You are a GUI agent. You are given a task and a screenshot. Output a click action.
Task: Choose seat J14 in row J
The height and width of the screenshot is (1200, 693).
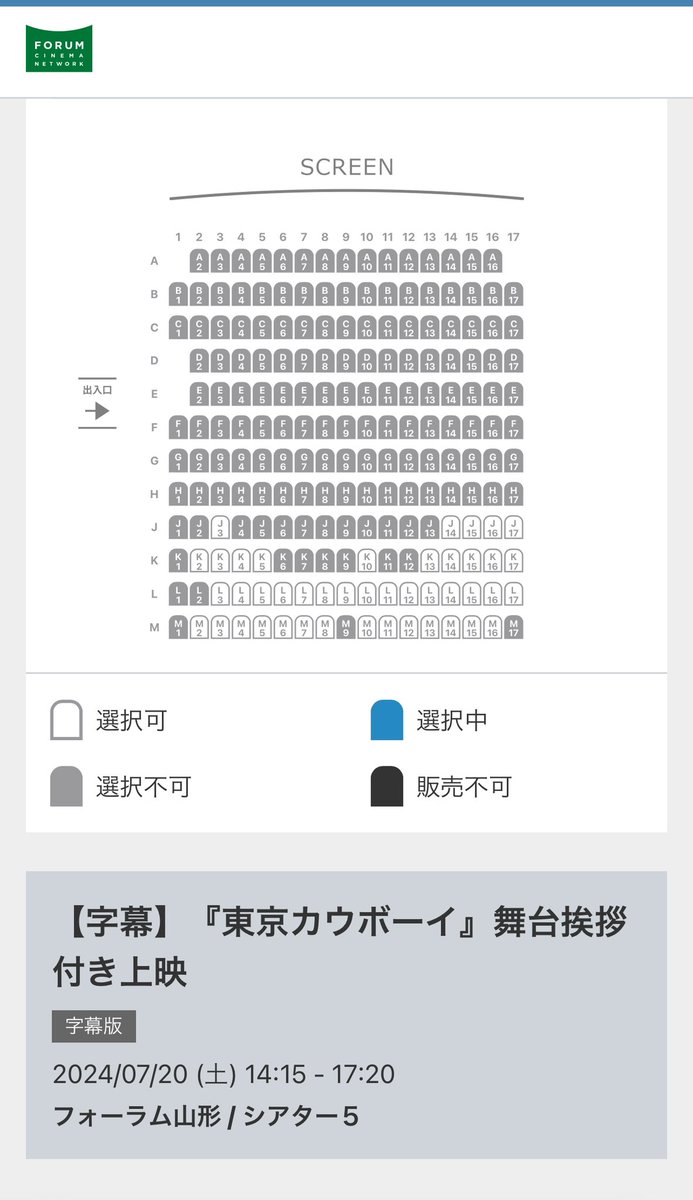pos(451,528)
